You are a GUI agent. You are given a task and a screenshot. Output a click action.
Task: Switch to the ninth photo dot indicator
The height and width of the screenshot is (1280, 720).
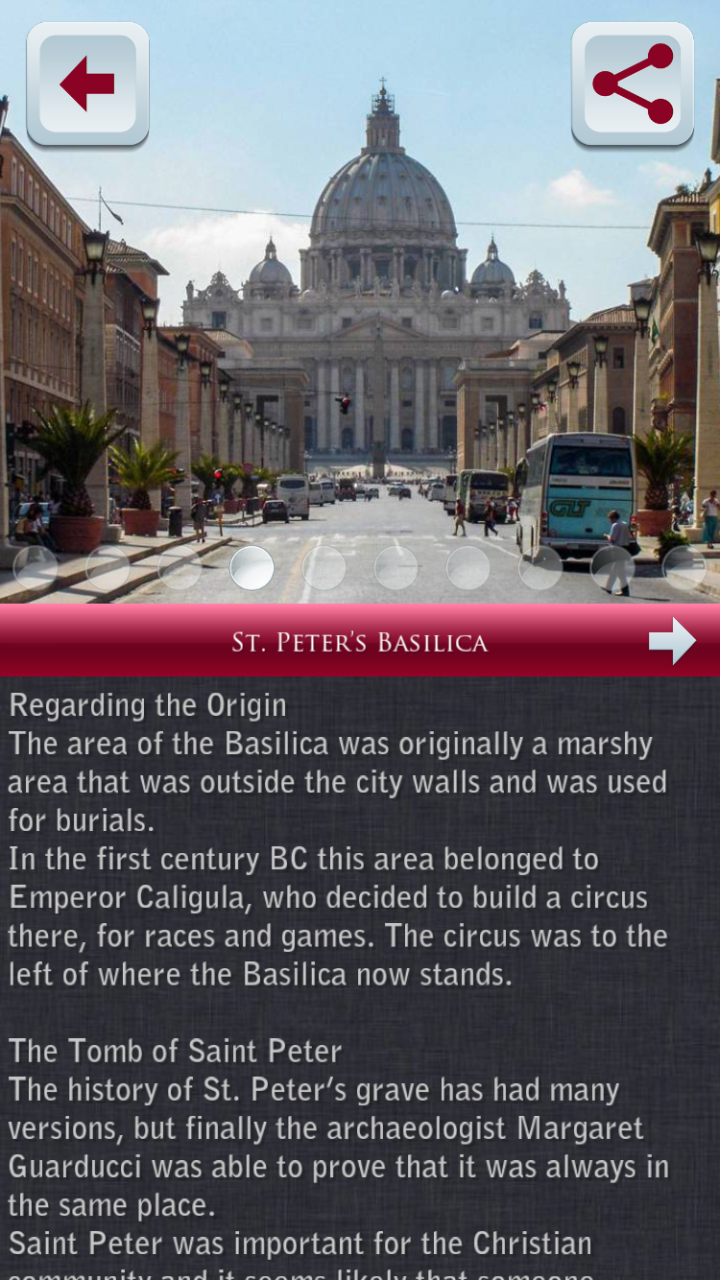[x=614, y=567]
